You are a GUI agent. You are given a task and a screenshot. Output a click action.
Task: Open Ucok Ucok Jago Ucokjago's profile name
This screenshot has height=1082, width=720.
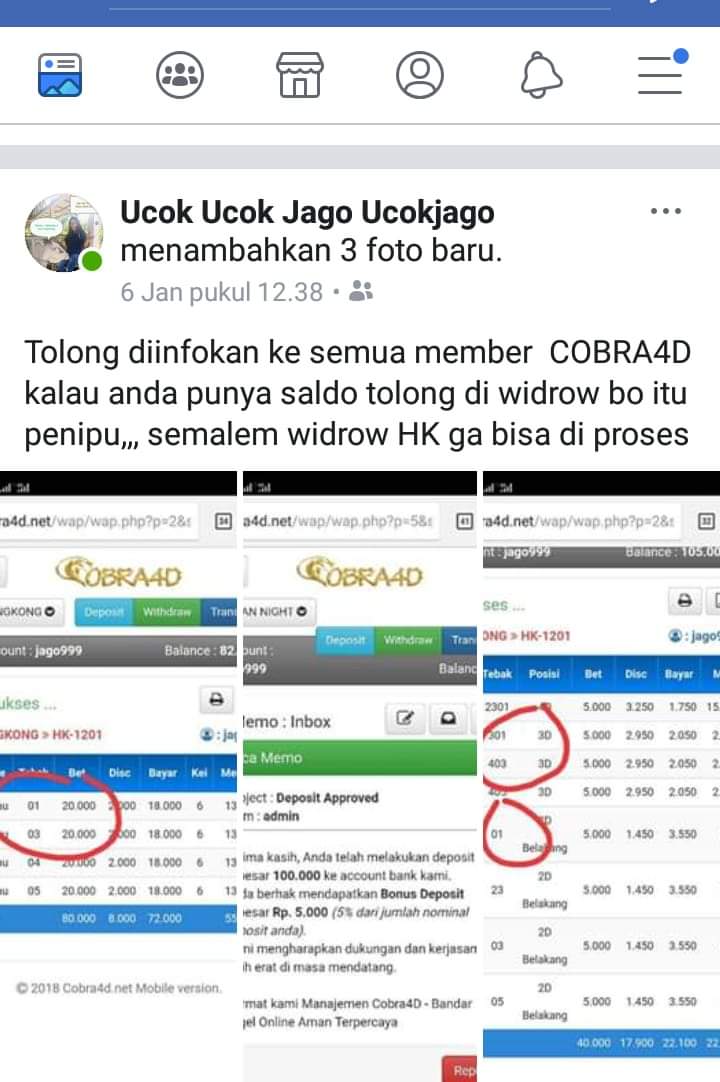[307, 212]
